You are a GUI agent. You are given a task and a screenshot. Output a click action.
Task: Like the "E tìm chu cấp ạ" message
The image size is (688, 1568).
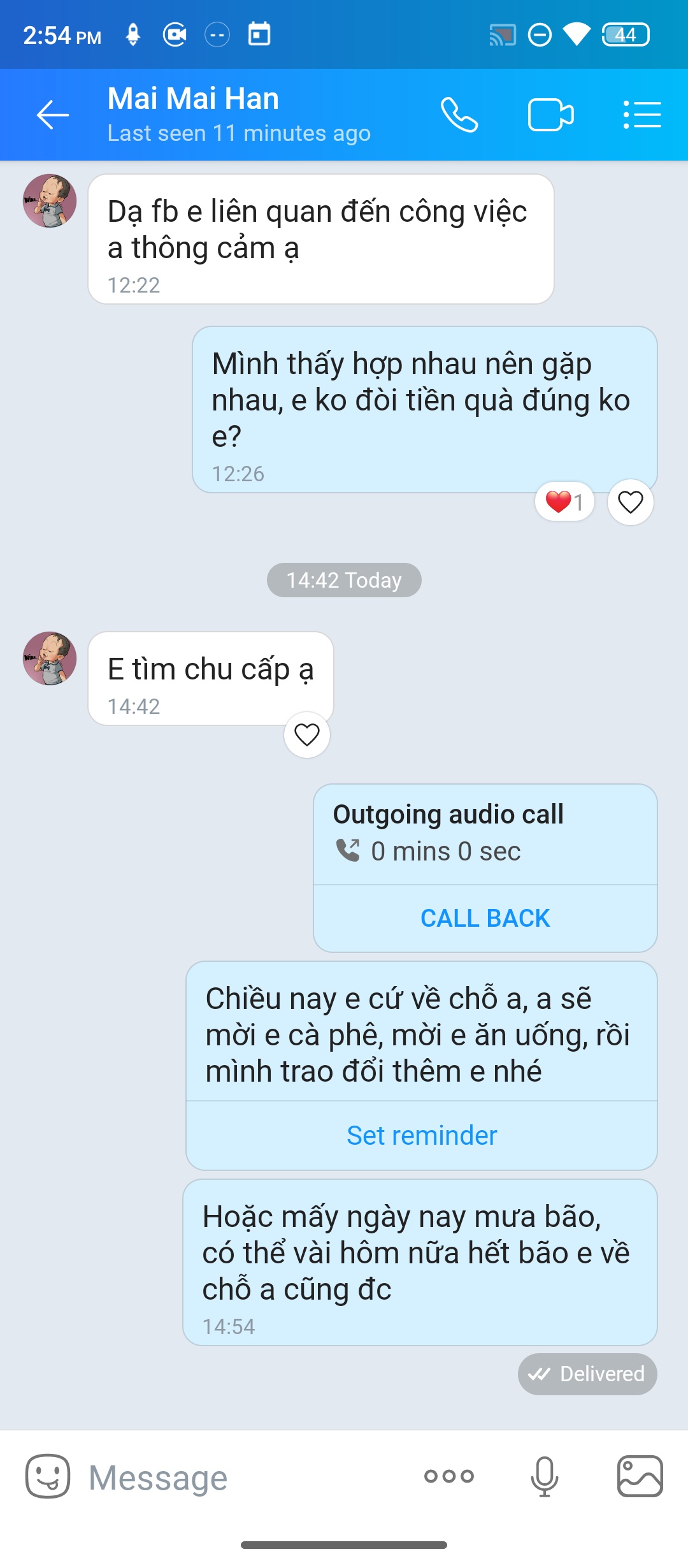click(x=306, y=735)
